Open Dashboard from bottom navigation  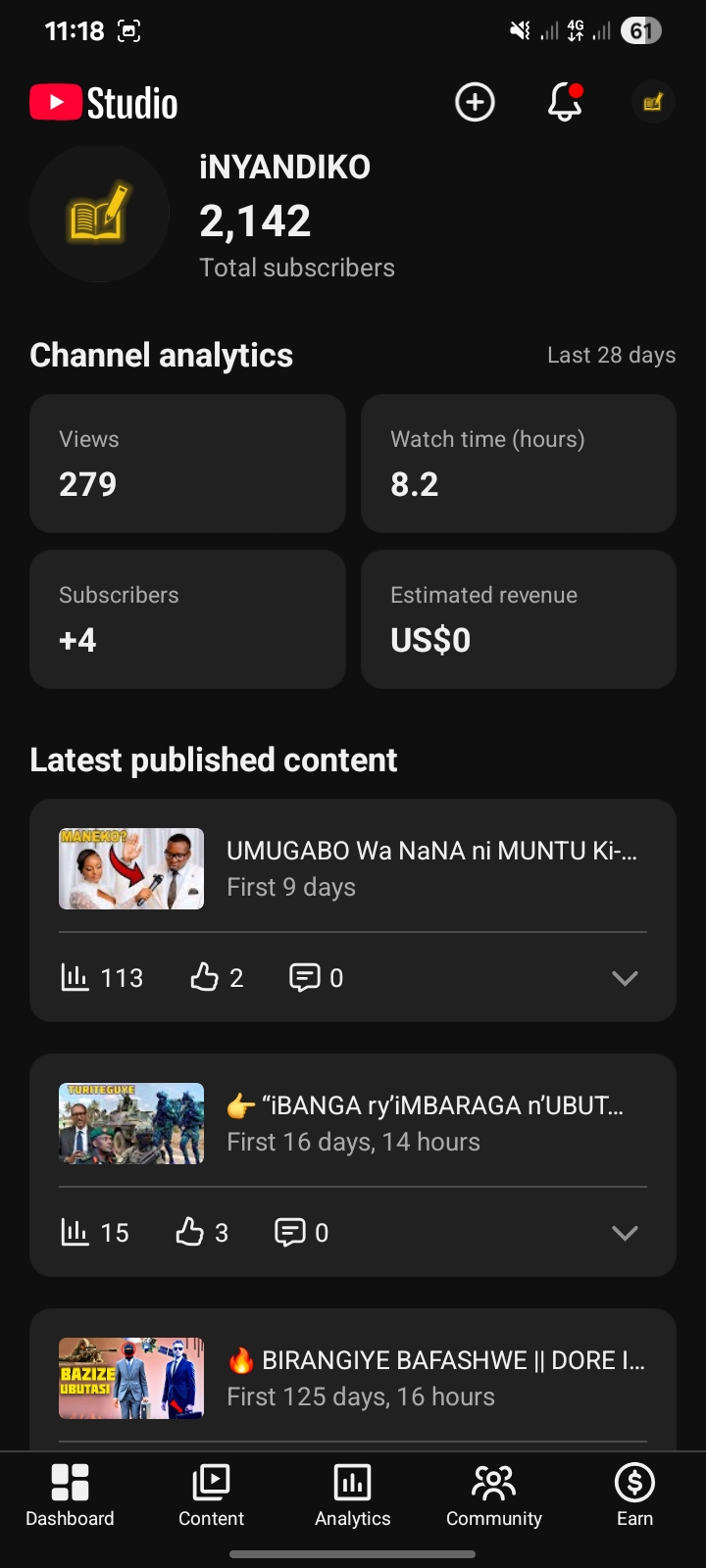click(69, 1496)
